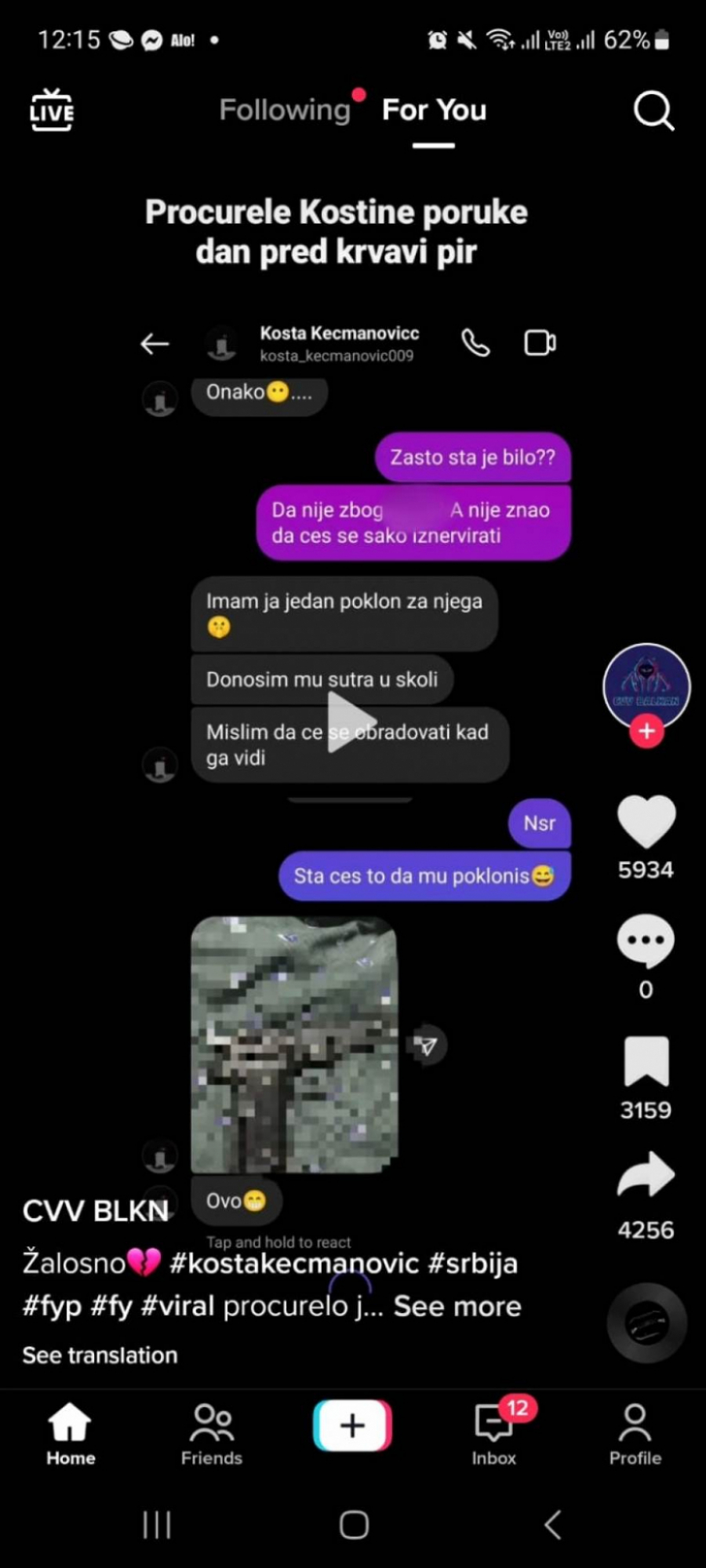Go to the Friends tab
The height and width of the screenshot is (1568, 706).
(212, 1435)
